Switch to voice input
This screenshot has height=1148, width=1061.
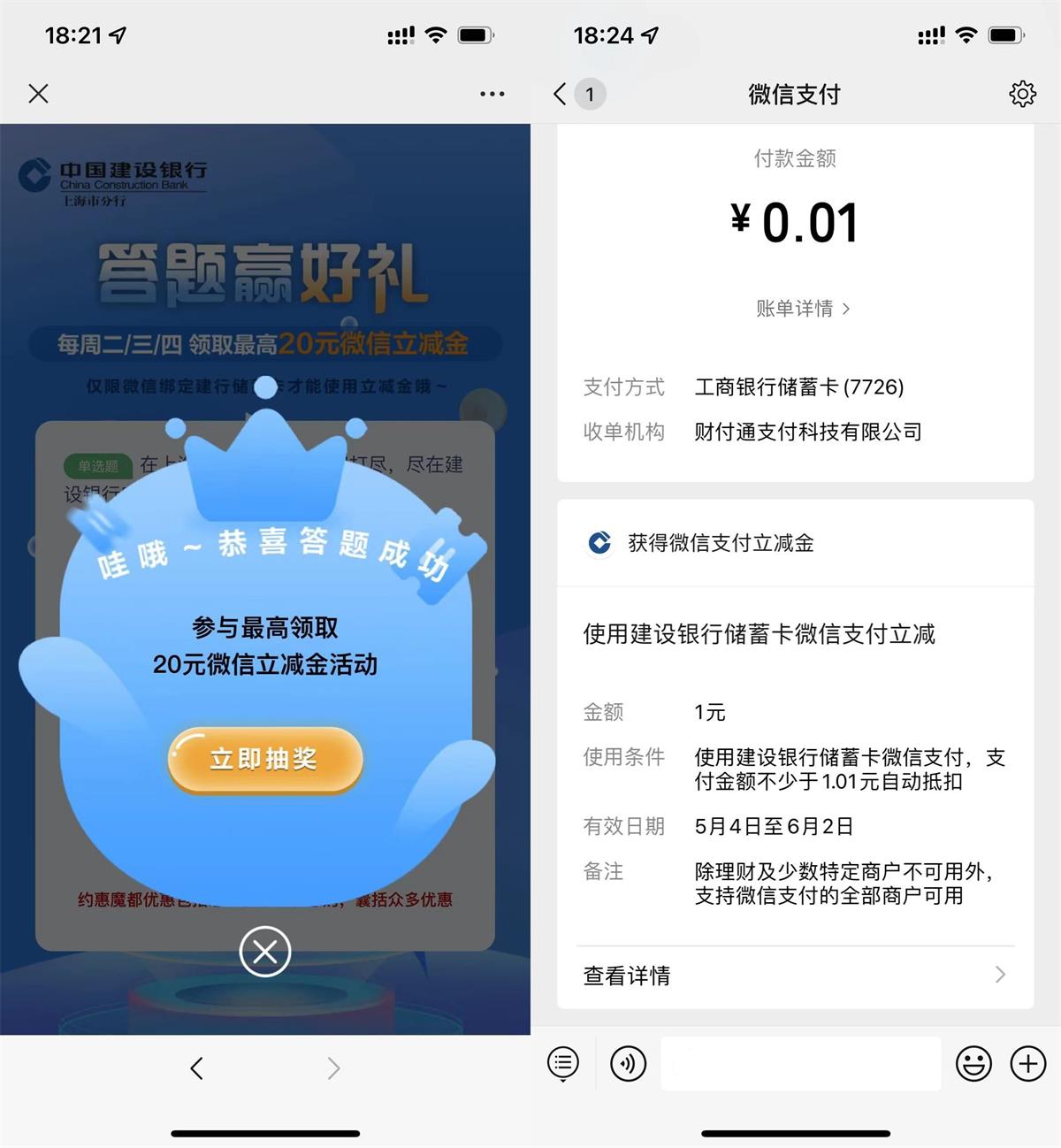[x=628, y=1063]
